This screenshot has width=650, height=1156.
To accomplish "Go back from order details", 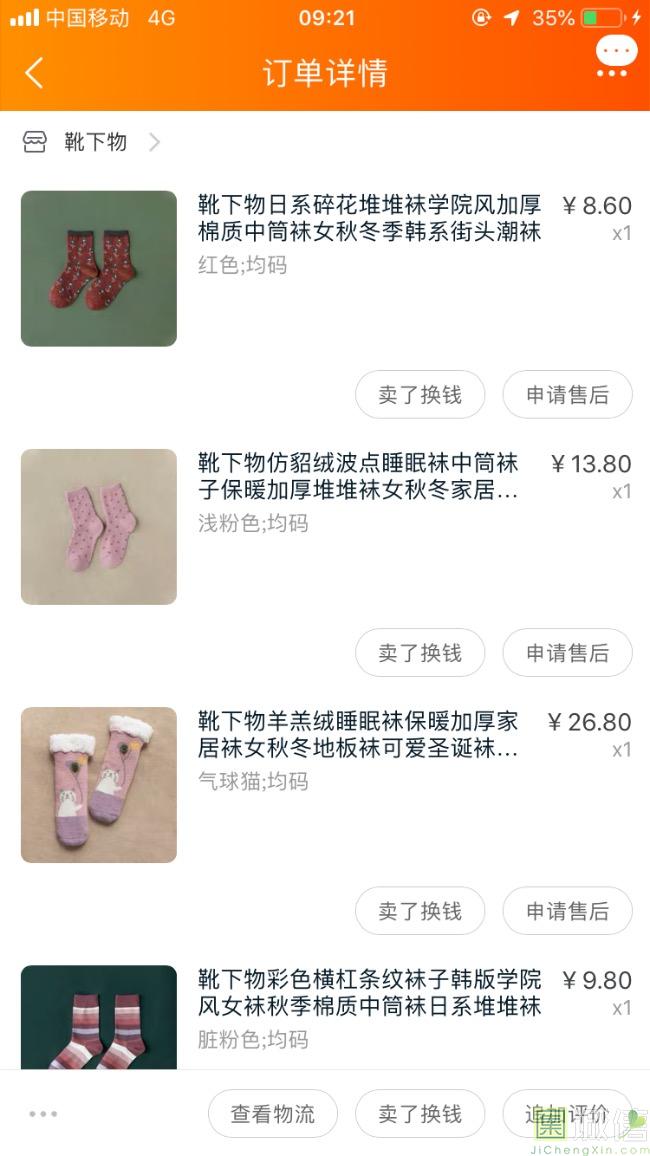I will 34,73.
